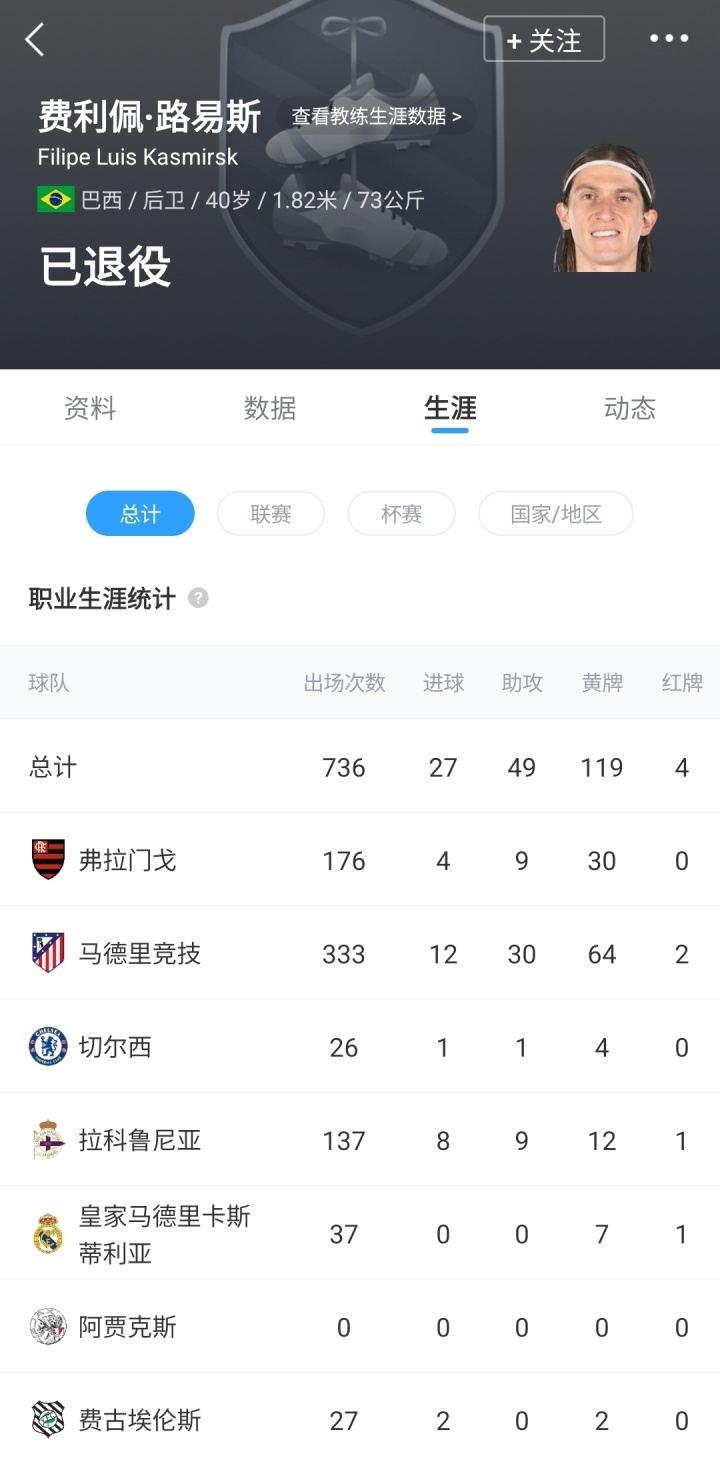Open the 费古埃伦斯 team row
The image size is (720, 1464).
tap(360, 1419)
